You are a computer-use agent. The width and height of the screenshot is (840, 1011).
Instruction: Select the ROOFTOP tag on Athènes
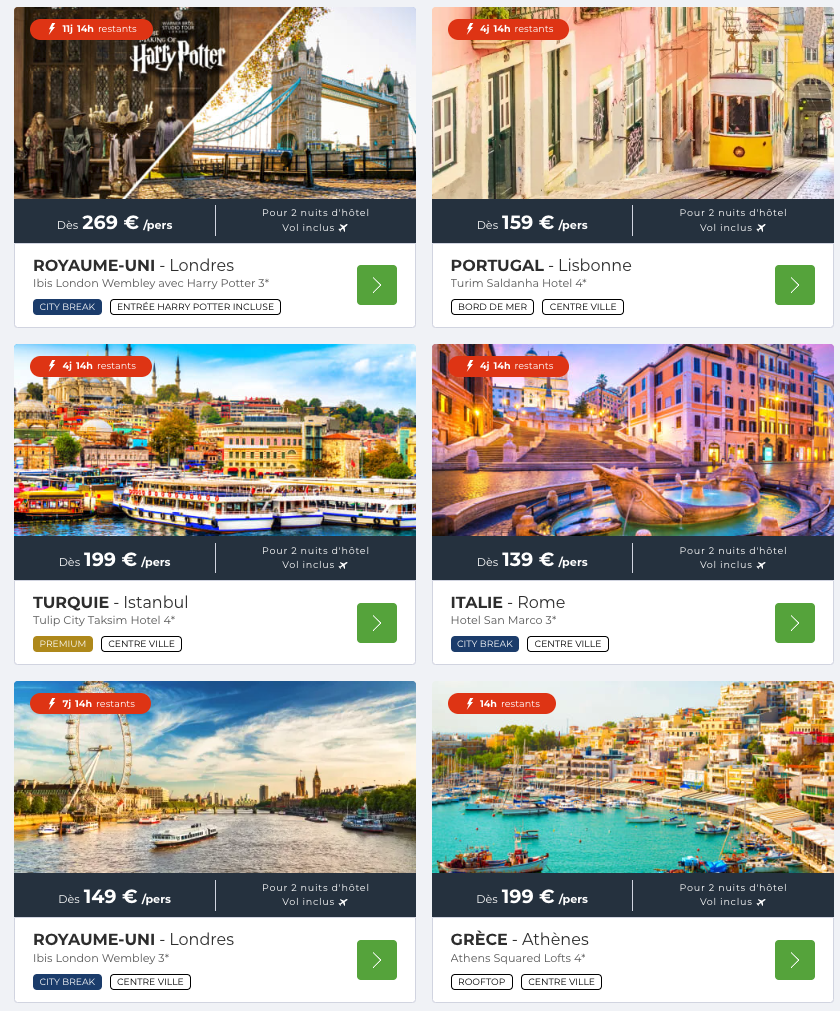coord(482,982)
